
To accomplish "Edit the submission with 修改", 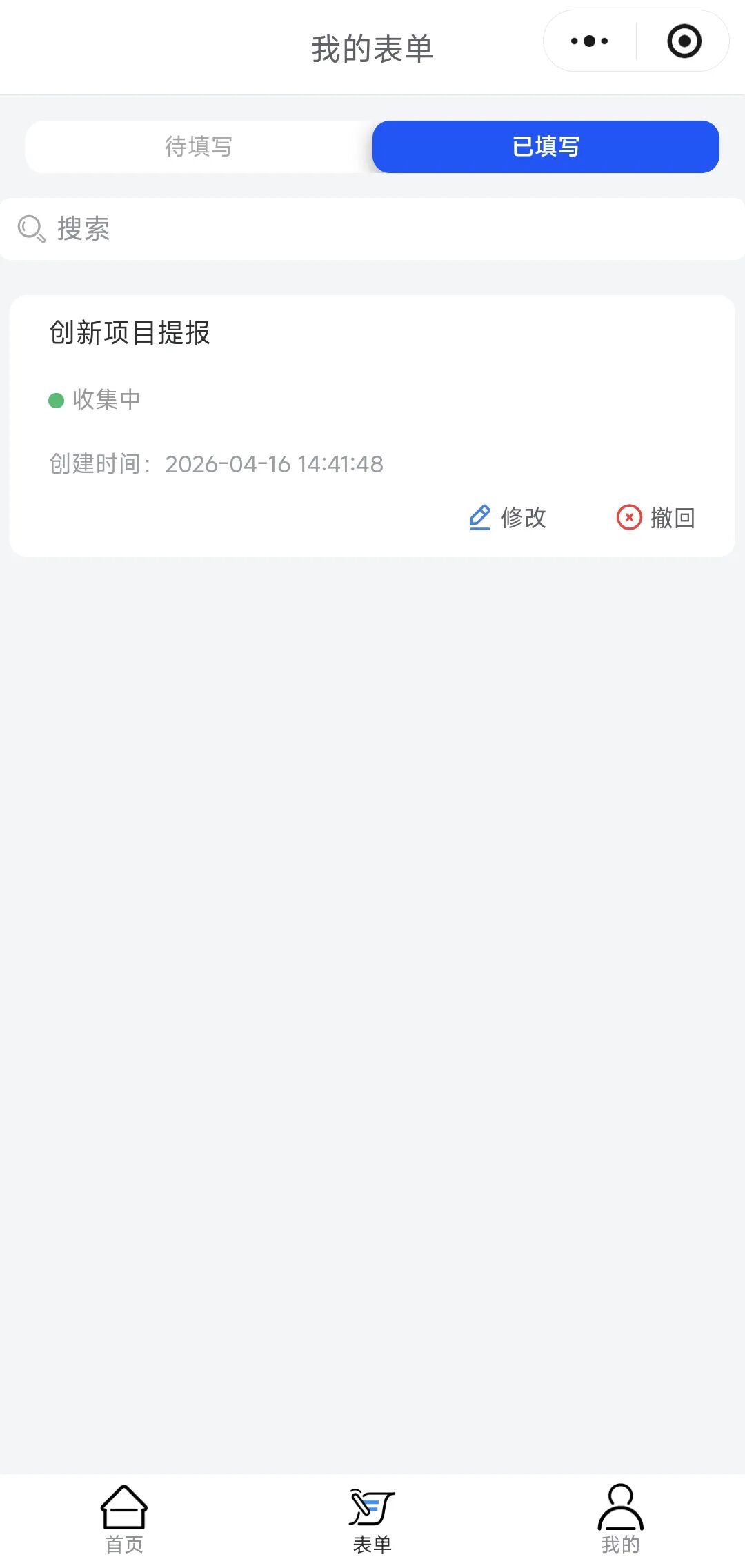I will [x=508, y=518].
